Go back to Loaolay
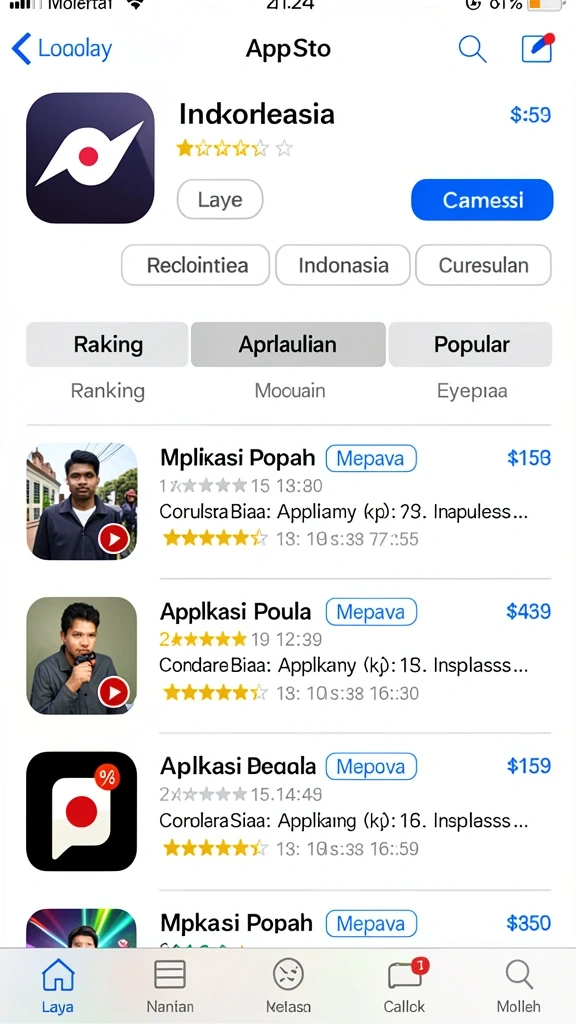The width and height of the screenshot is (576, 1024). tap(62, 50)
